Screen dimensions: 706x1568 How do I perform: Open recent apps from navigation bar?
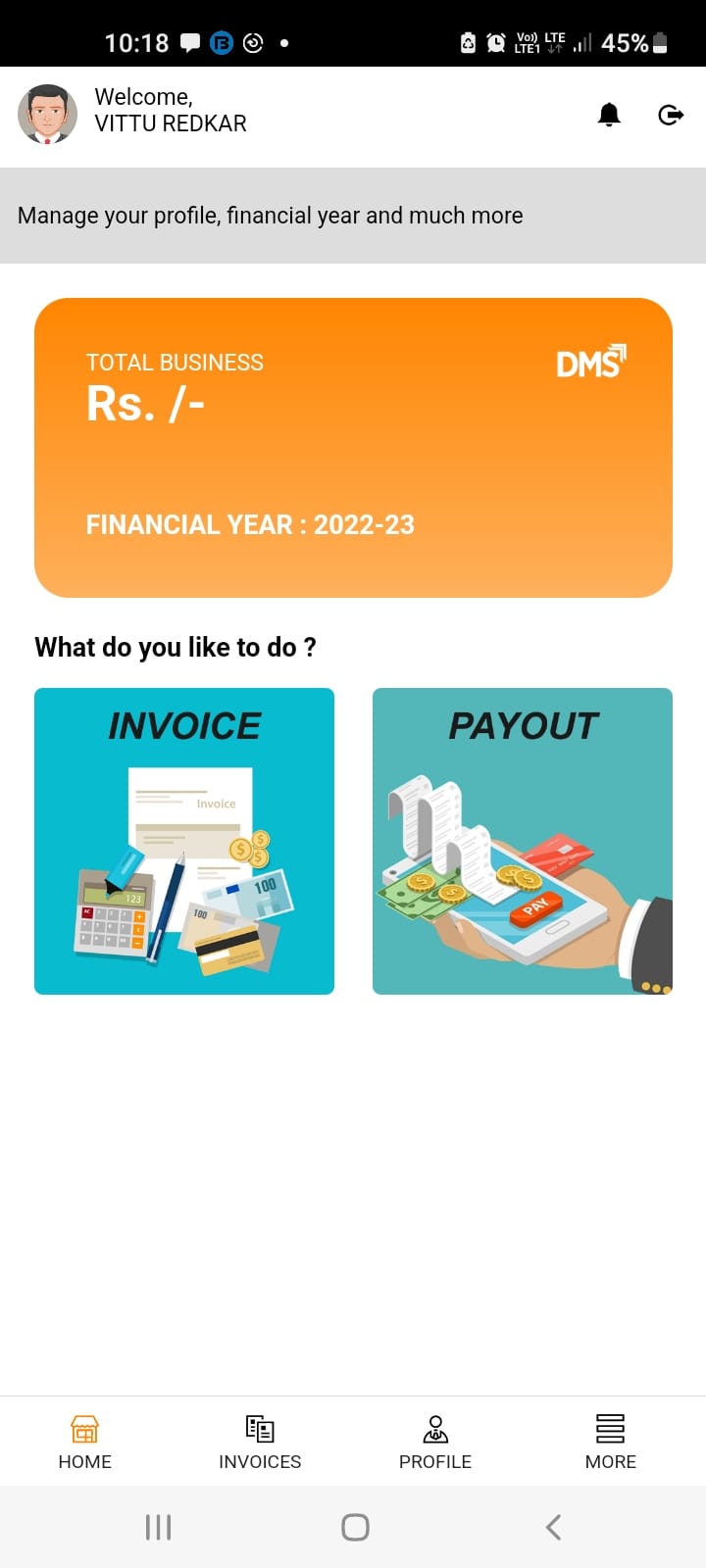coord(159,1527)
